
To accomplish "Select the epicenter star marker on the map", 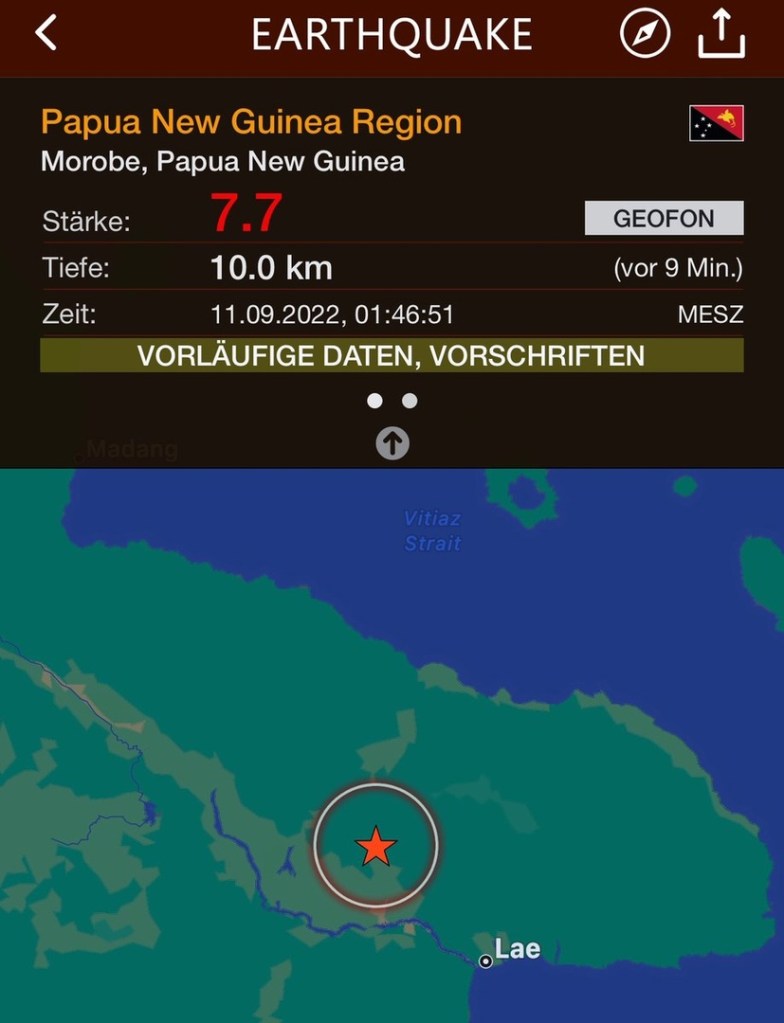I will pyautogui.click(x=376, y=846).
